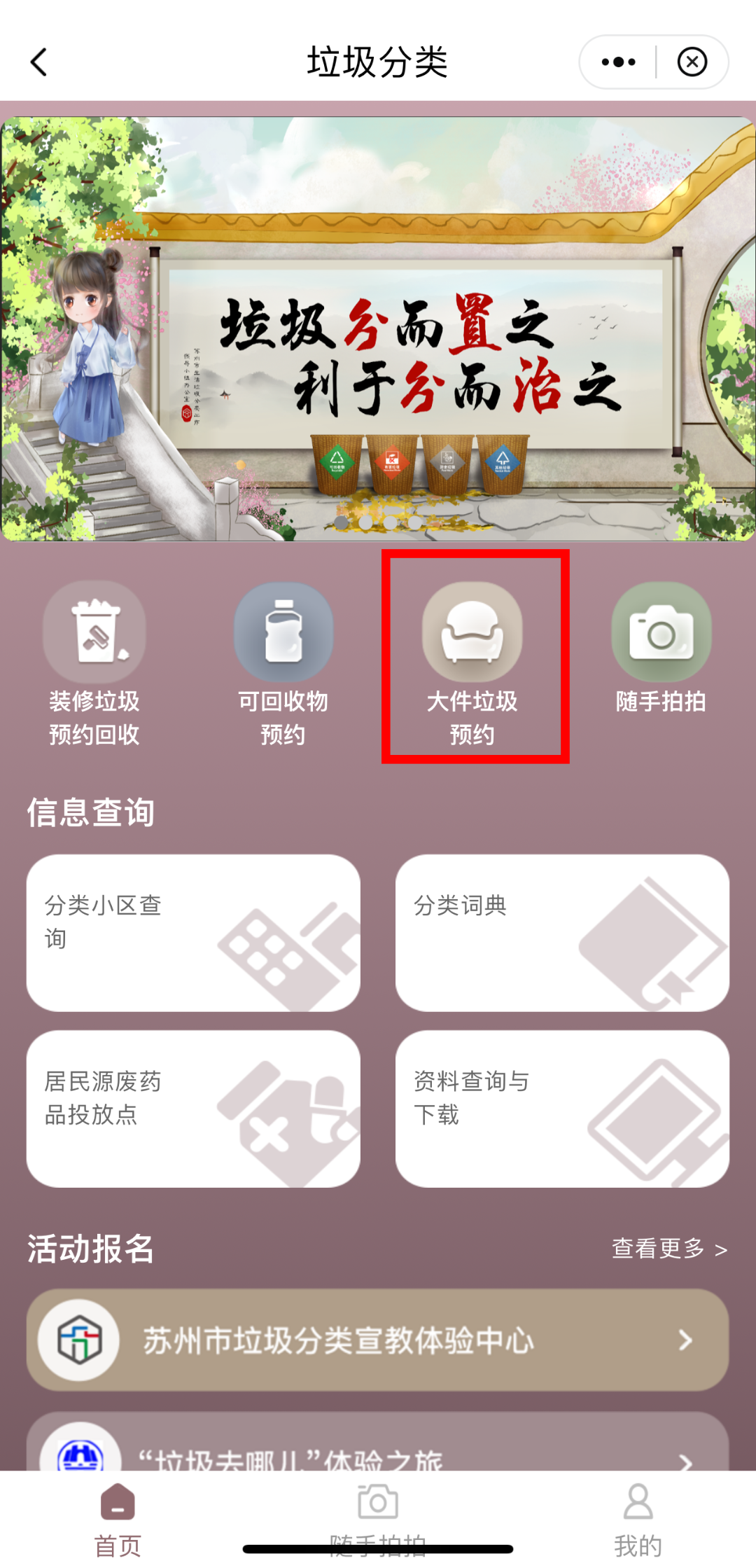
Task: Open 大件垃圾预约
Action: coord(472,662)
